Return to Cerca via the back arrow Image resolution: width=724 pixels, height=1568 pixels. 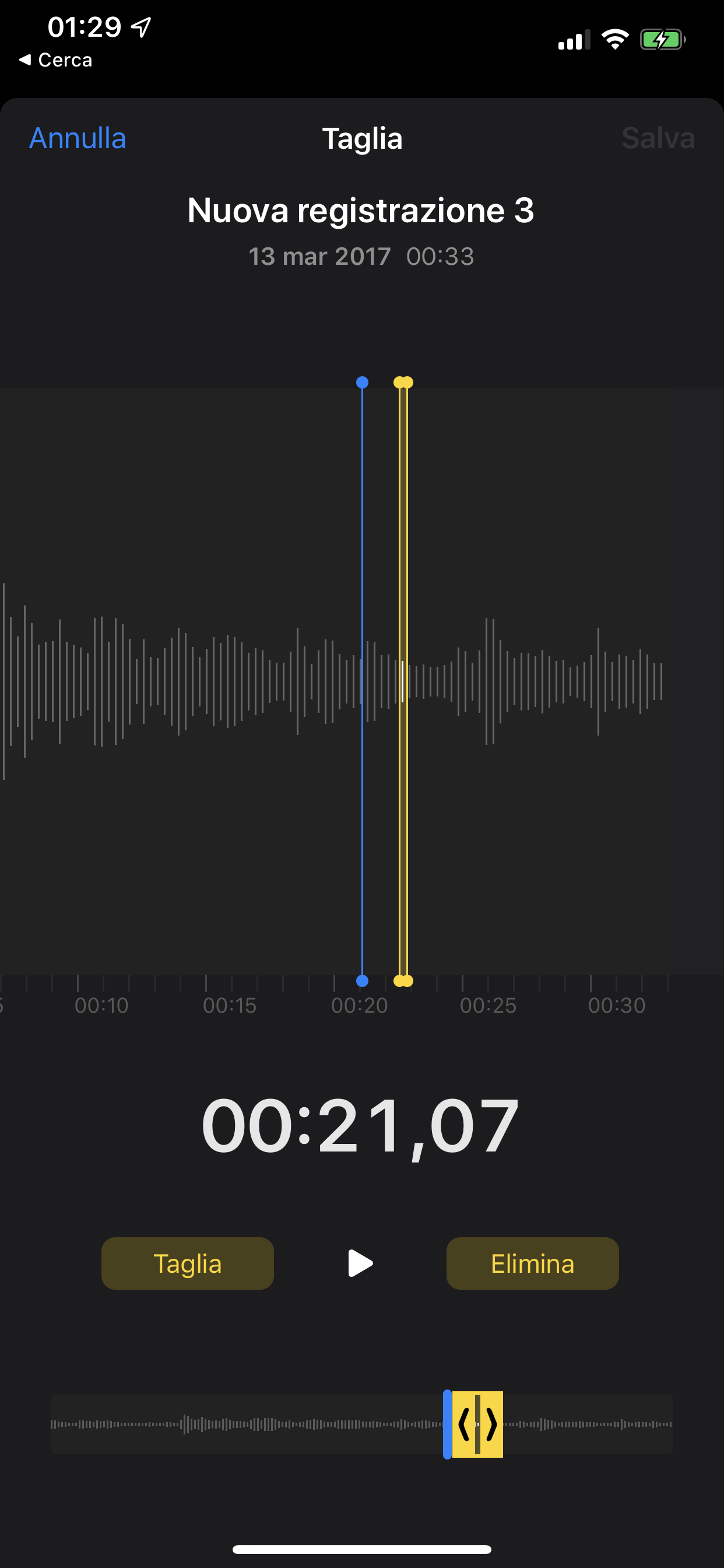(x=55, y=60)
